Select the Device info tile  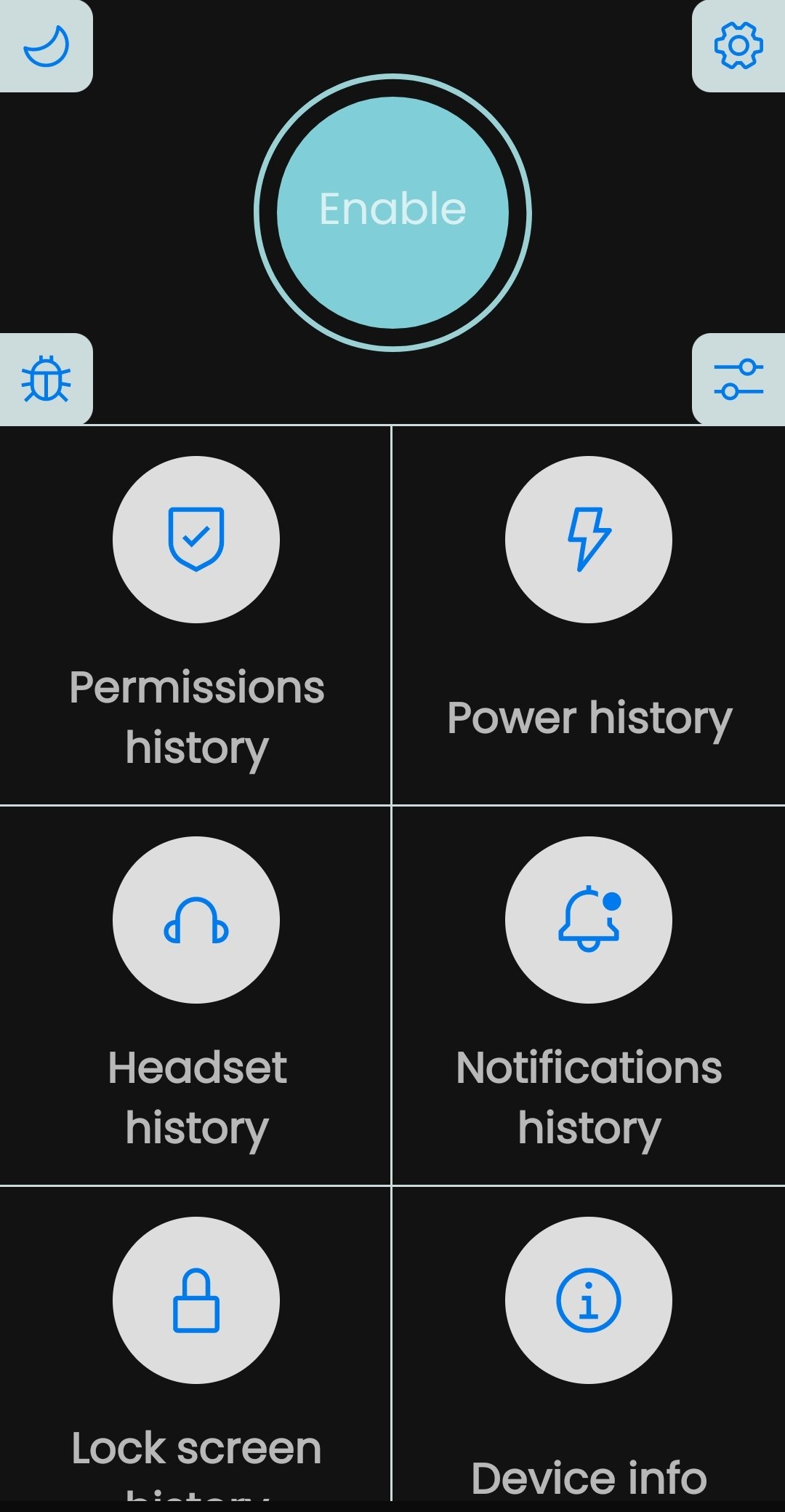[589, 1344]
